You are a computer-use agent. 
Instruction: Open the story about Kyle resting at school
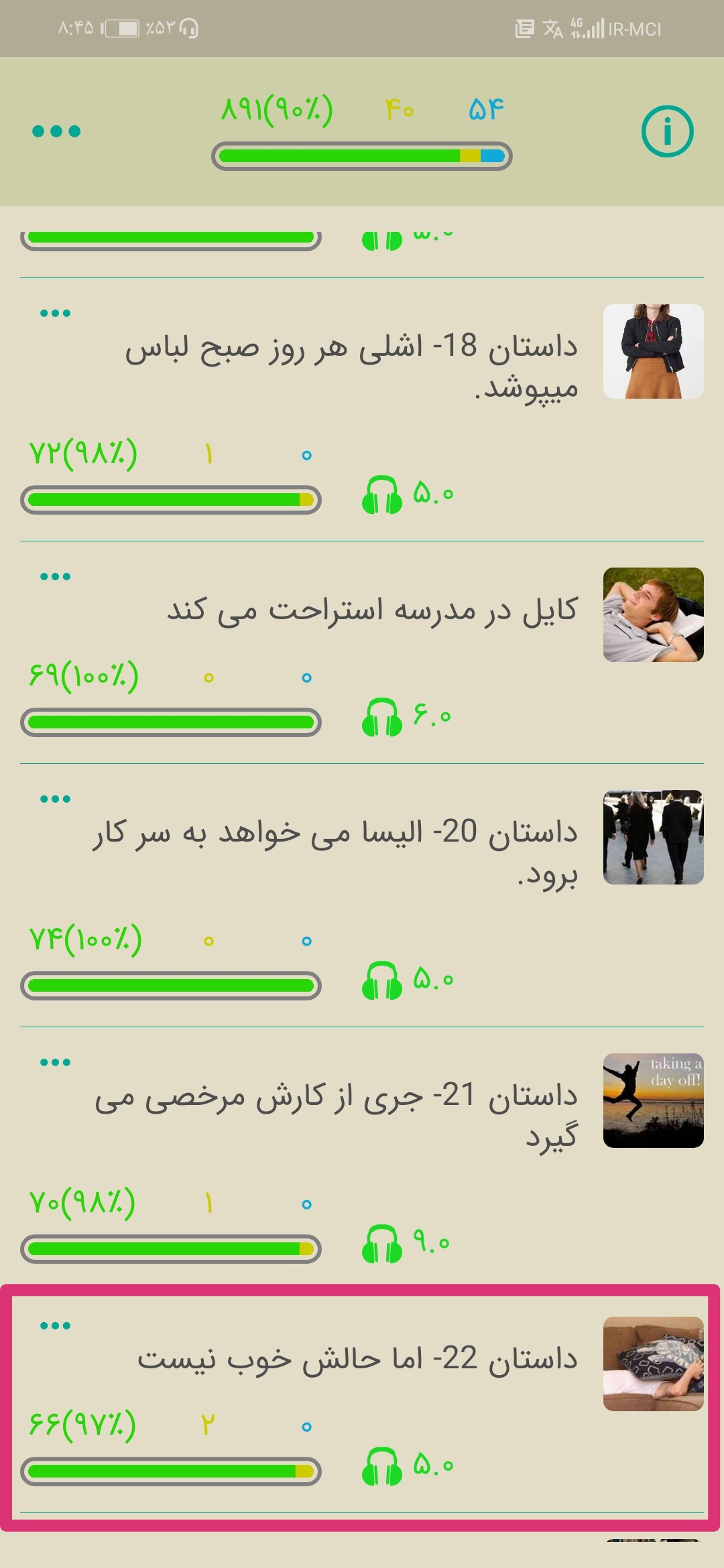coord(372,610)
